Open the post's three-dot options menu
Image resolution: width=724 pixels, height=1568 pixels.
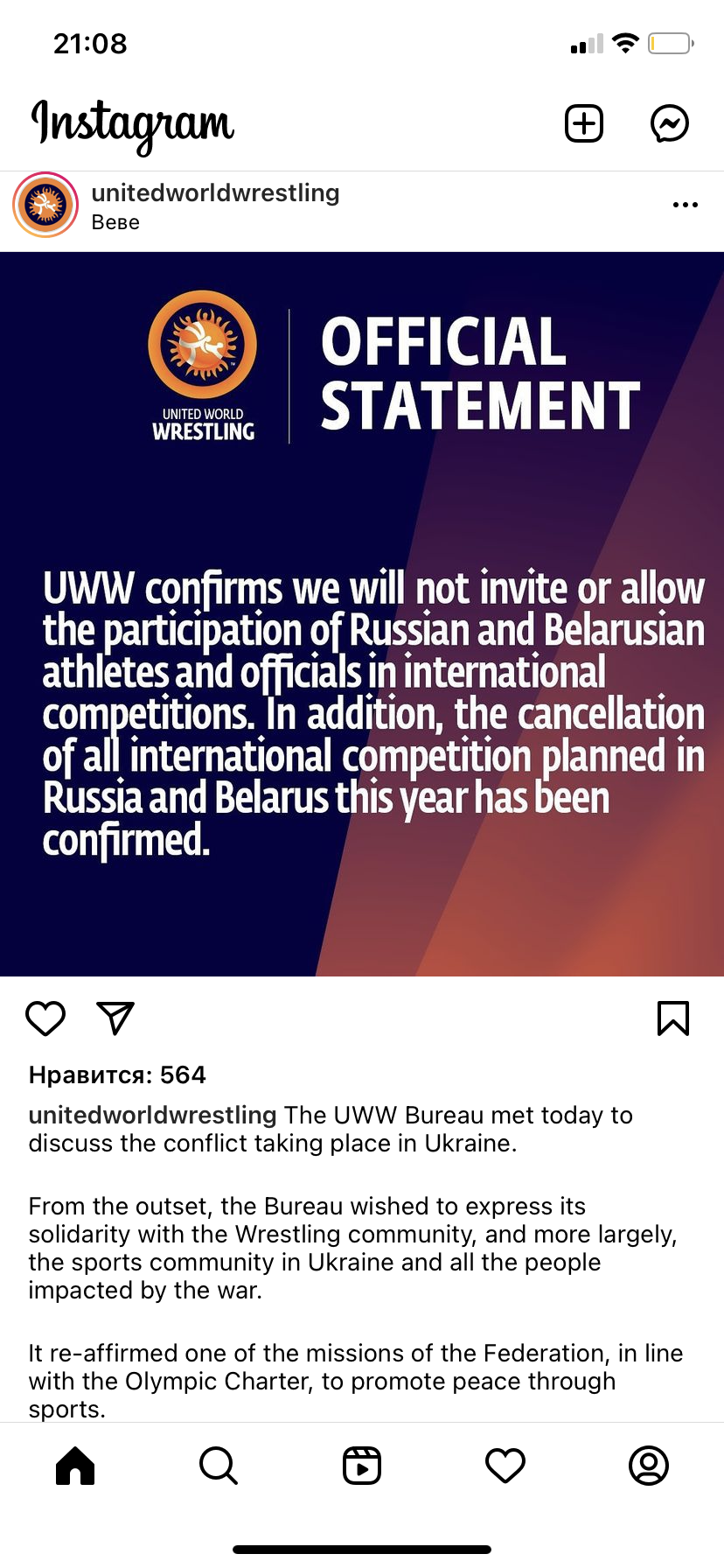pos(686,205)
